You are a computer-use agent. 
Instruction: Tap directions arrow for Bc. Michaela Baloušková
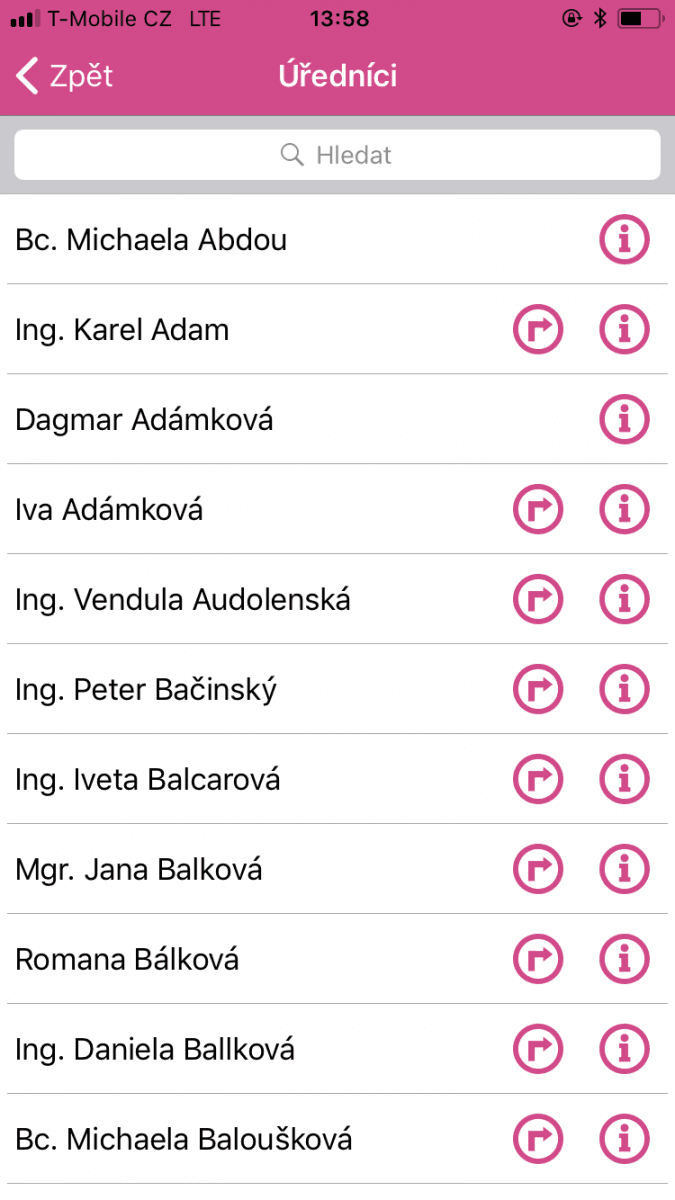tap(538, 1140)
